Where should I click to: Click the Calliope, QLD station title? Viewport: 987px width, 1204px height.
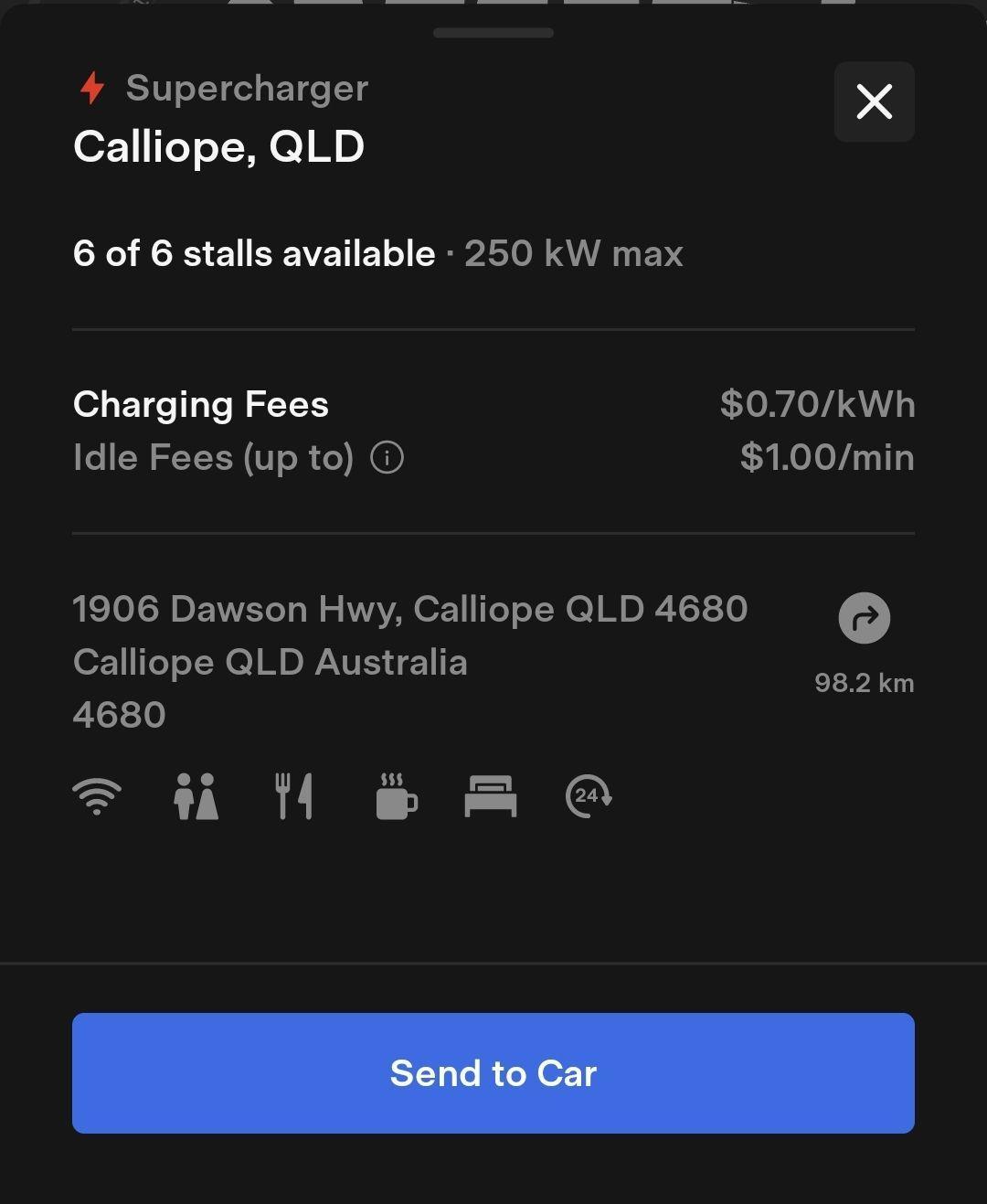(x=218, y=146)
